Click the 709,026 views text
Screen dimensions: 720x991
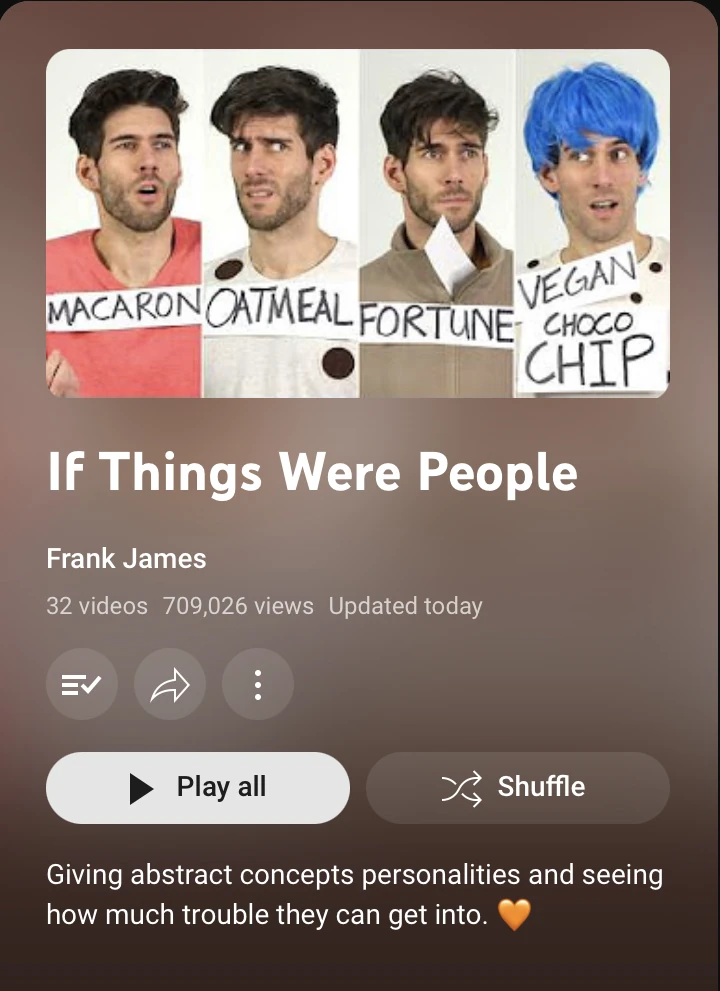tap(238, 606)
